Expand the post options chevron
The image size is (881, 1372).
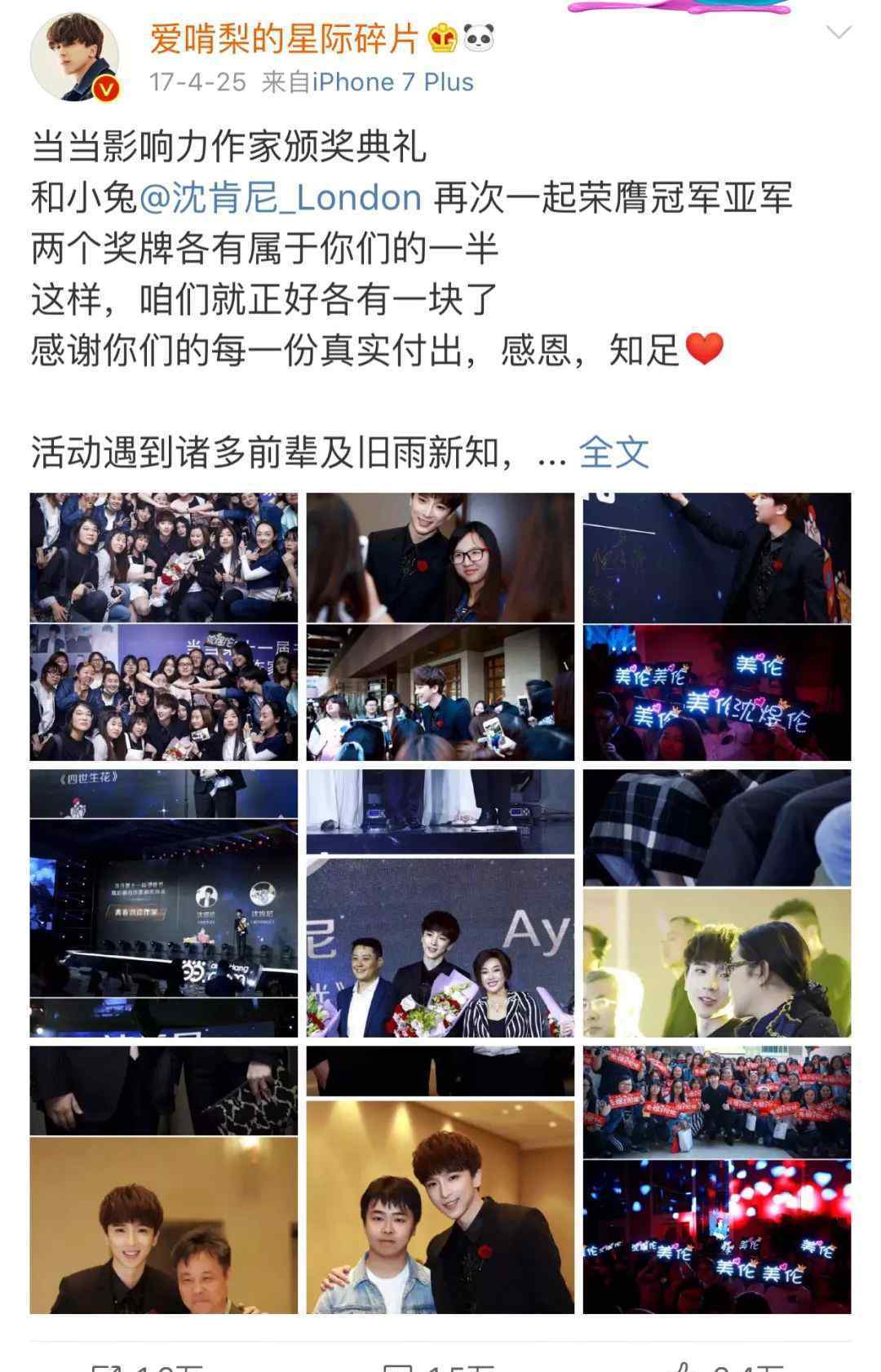tap(839, 33)
